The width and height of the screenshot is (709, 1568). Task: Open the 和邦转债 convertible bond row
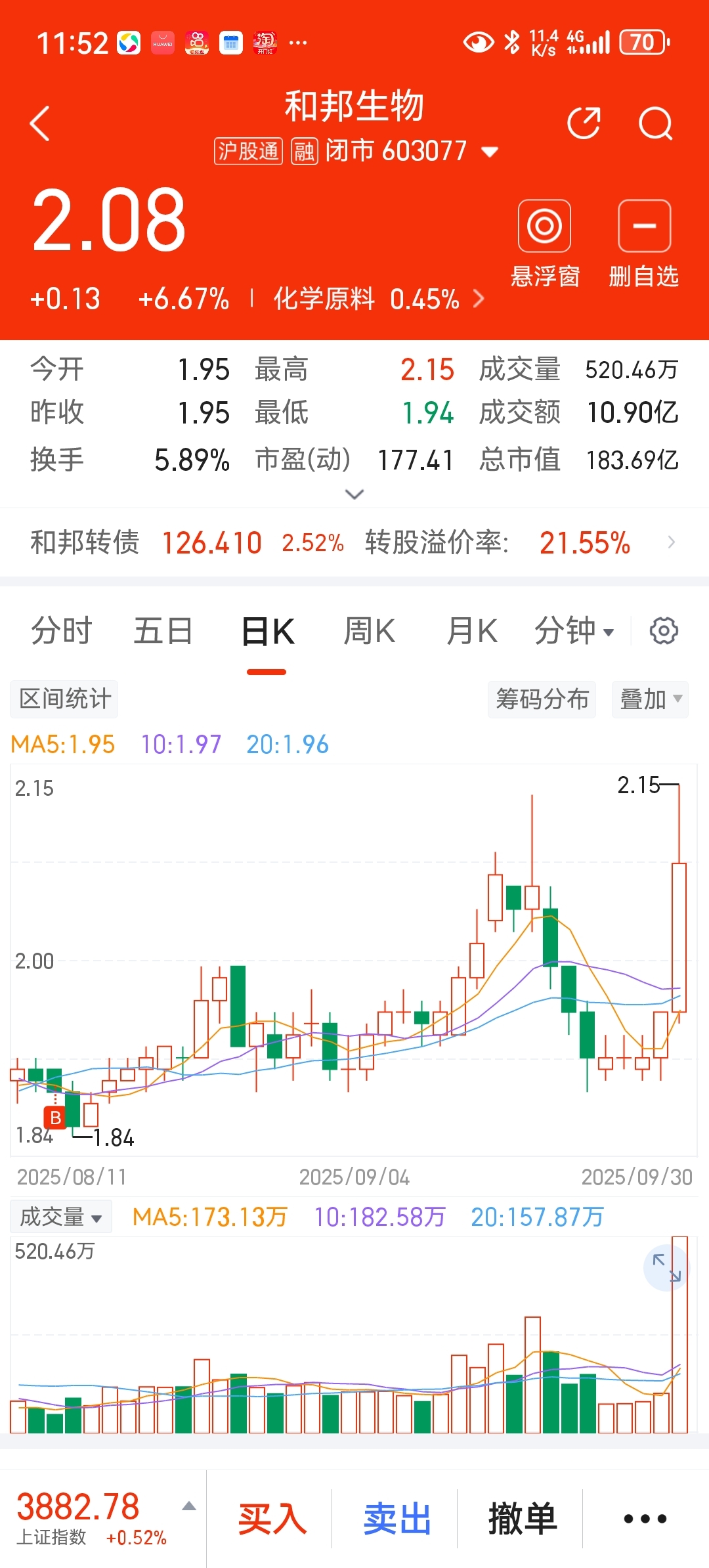point(354,543)
